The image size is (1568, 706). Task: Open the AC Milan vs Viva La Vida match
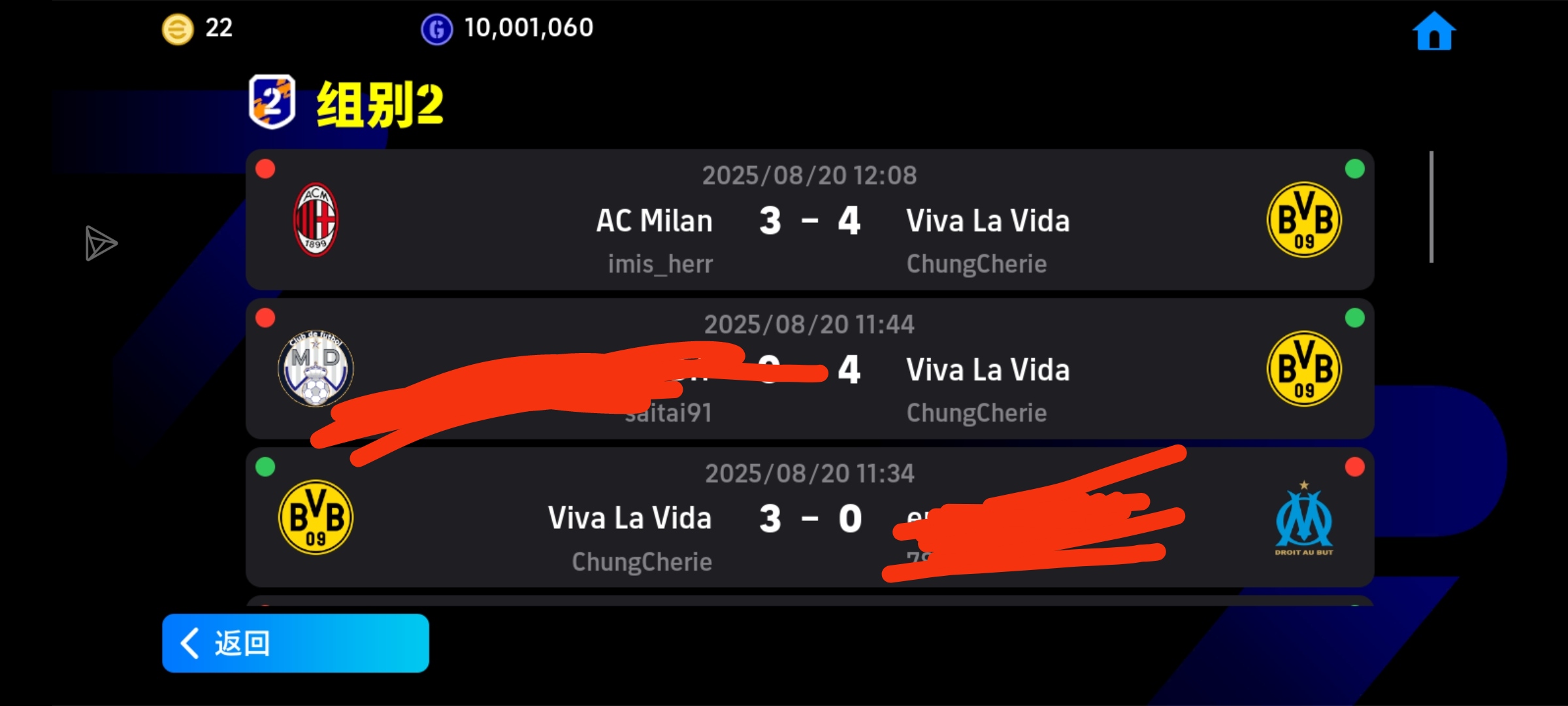809,220
